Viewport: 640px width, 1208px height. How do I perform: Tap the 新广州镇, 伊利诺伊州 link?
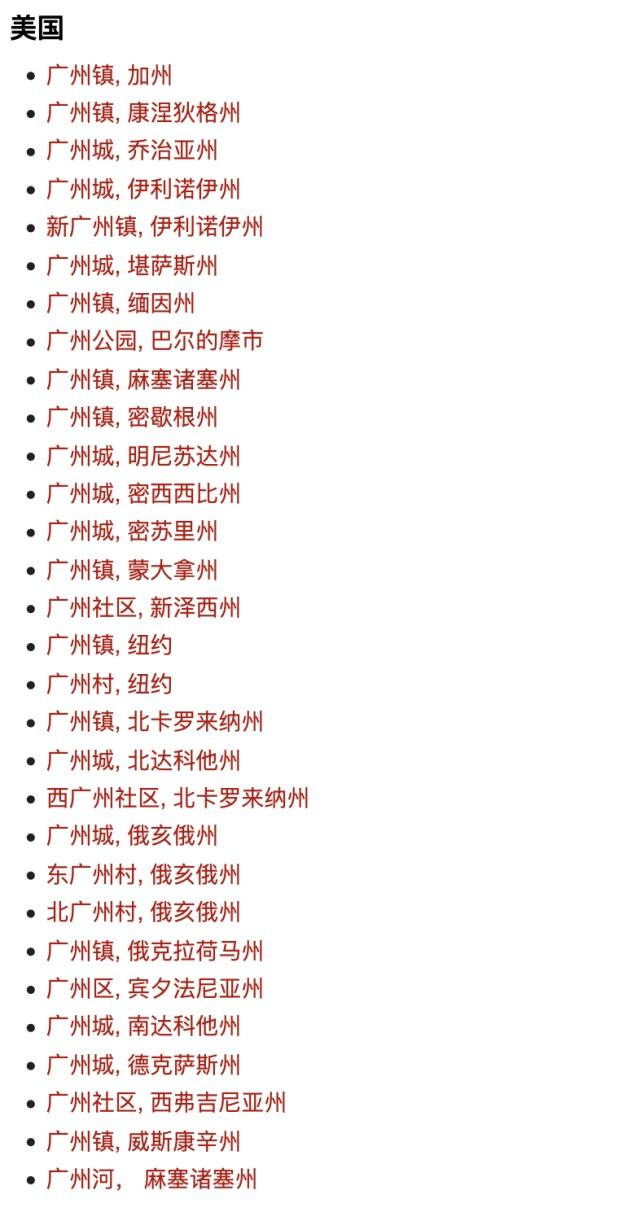[155, 227]
